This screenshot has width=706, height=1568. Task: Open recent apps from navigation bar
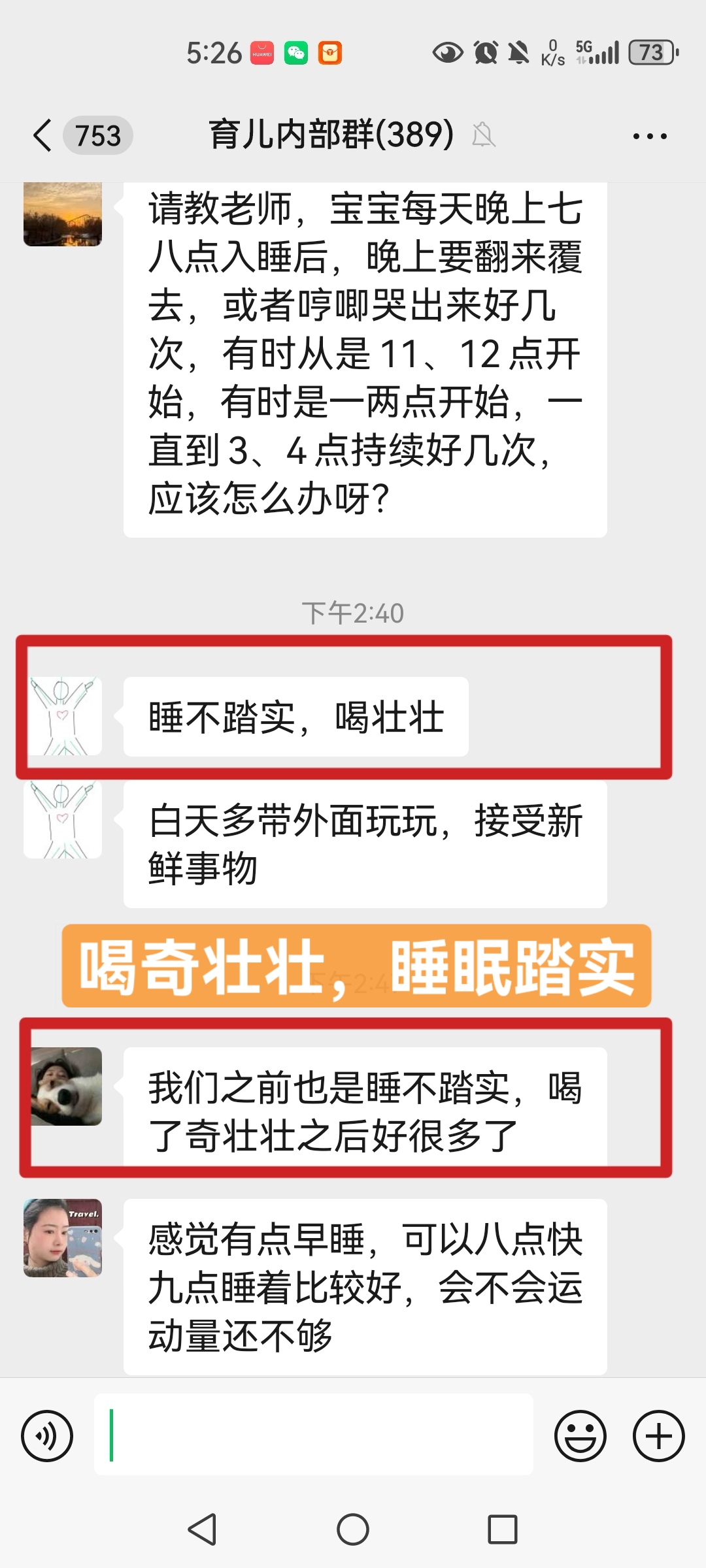click(503, 1529)
